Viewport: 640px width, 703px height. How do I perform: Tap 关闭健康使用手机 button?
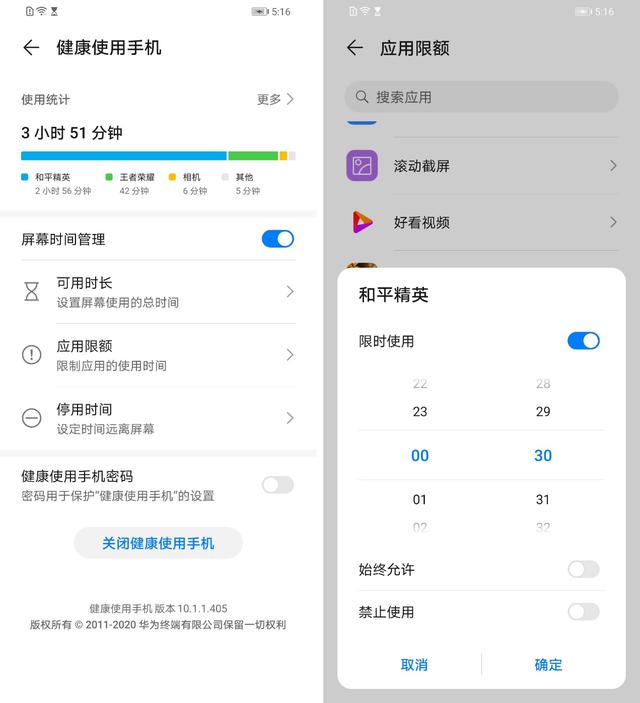(158, 543)
